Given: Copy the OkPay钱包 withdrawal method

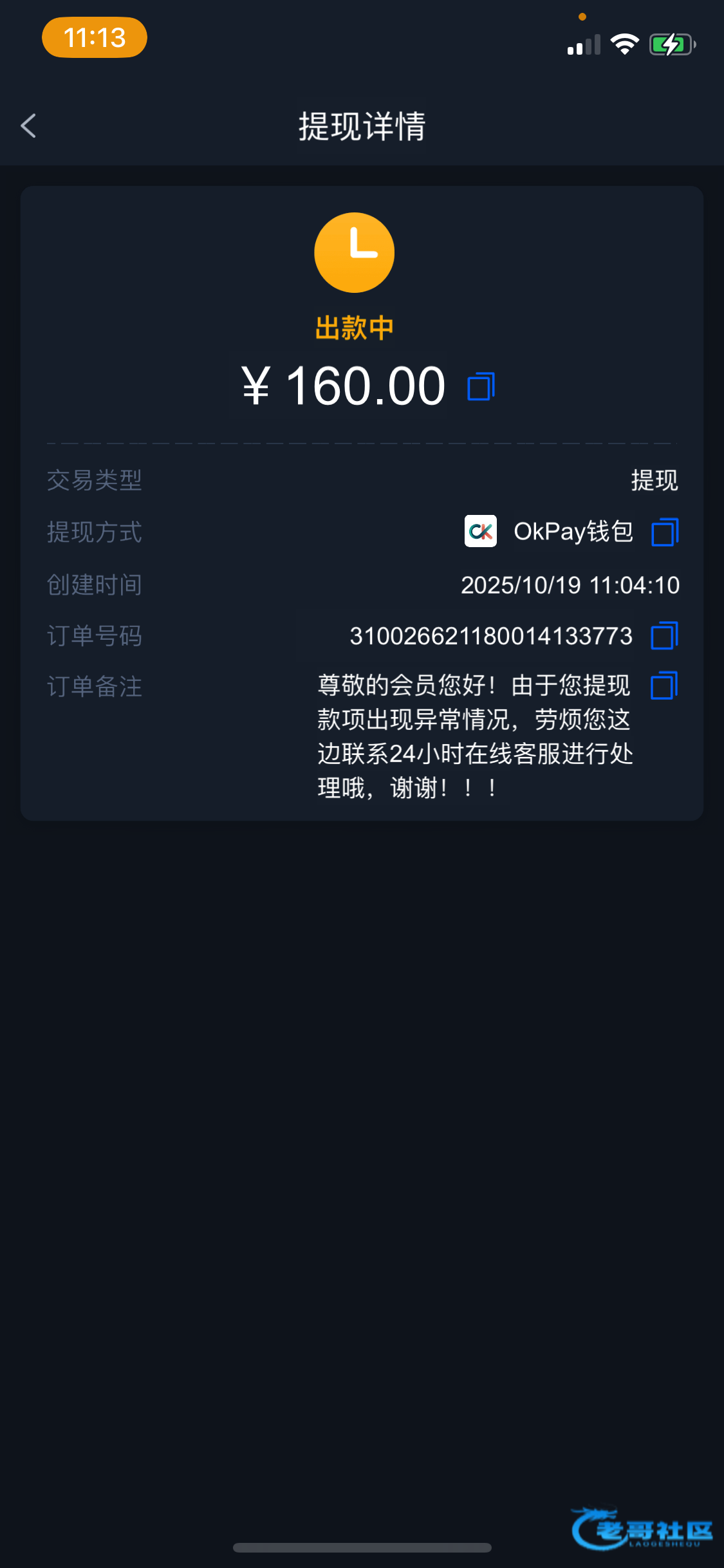Looking at the screenshot, I should tap(665, 532).
